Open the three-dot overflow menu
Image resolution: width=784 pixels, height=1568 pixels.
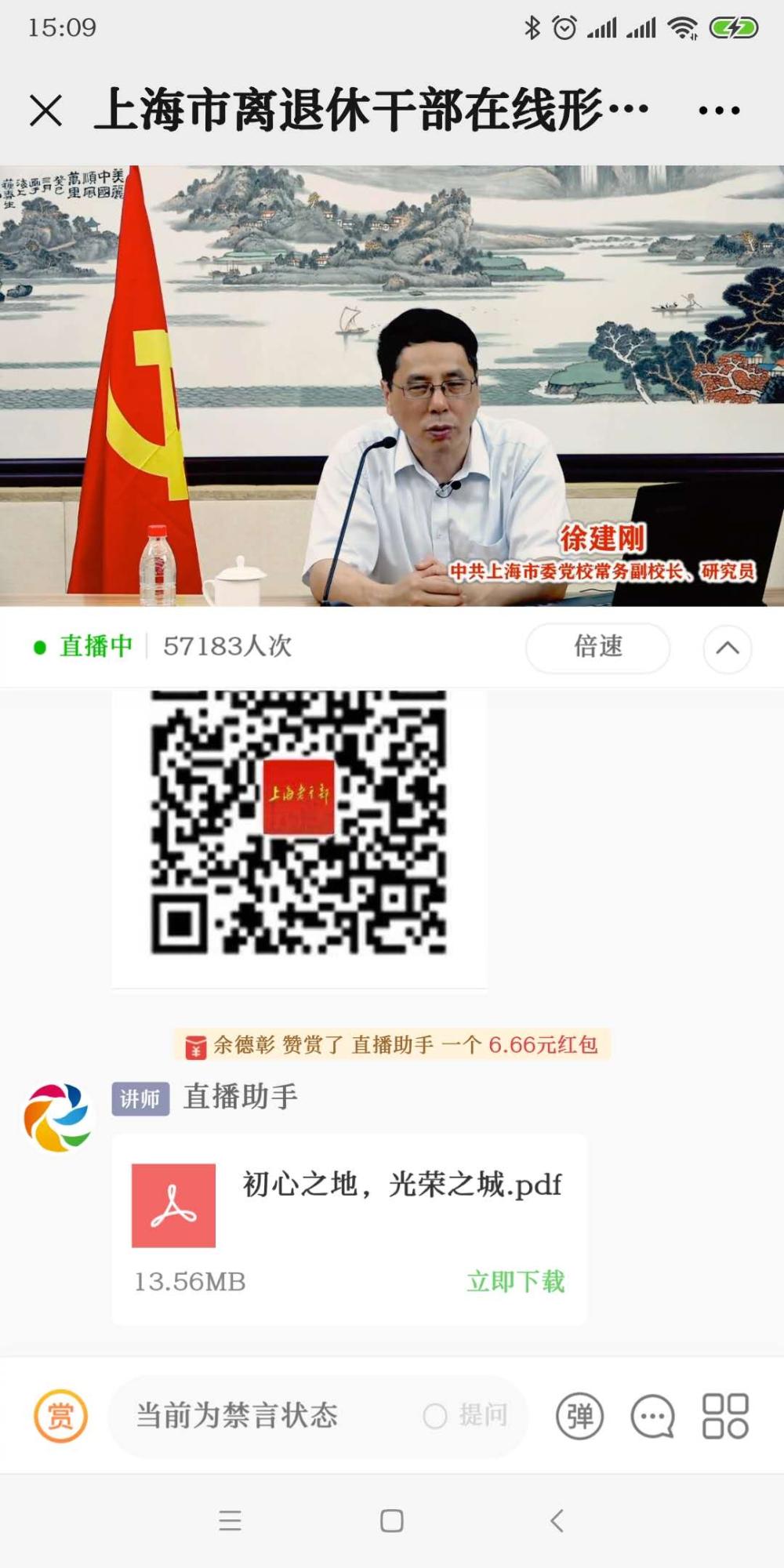[719, 111]
